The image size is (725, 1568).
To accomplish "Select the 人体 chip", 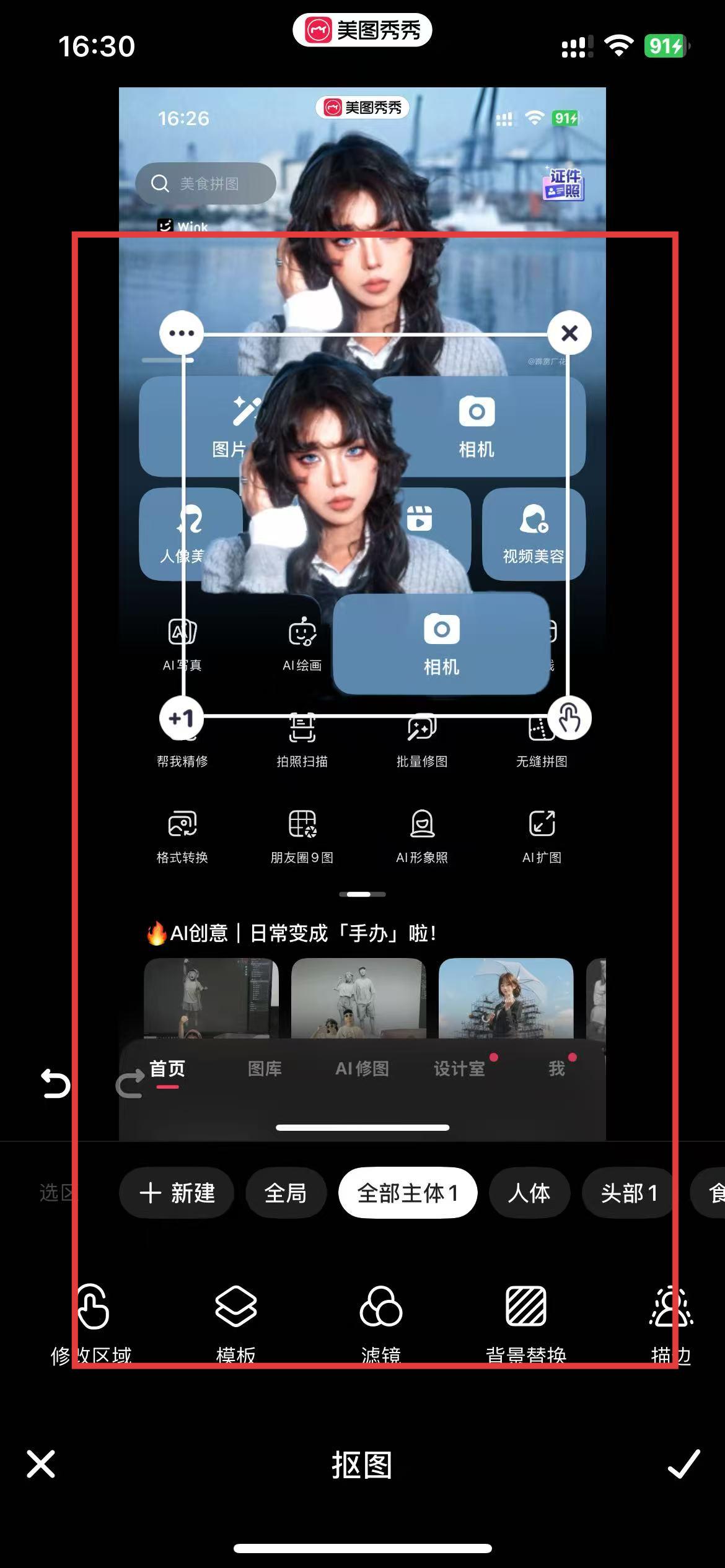I will 529,1193.
